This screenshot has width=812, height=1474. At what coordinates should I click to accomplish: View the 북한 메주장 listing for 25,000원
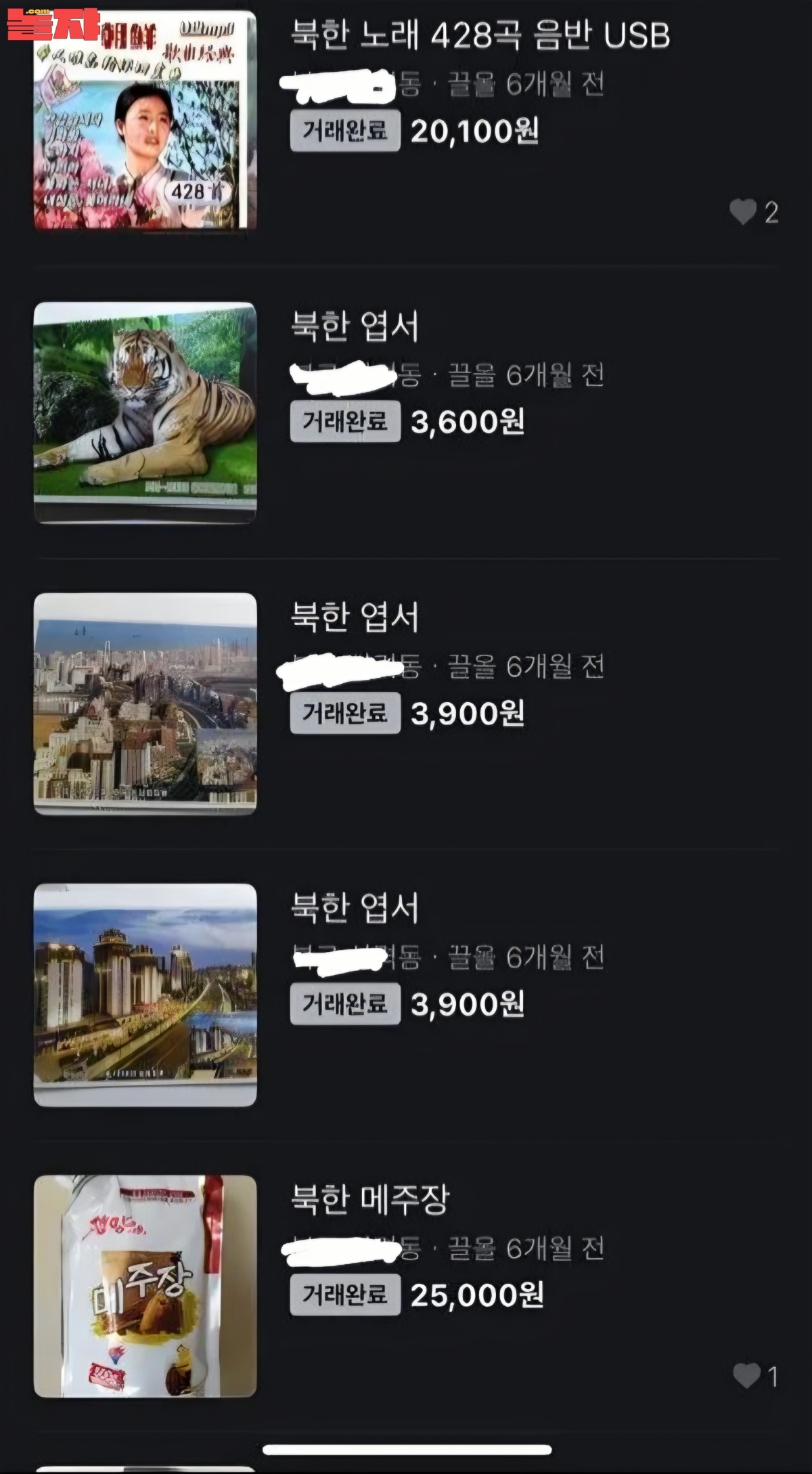coord(369,1199)
